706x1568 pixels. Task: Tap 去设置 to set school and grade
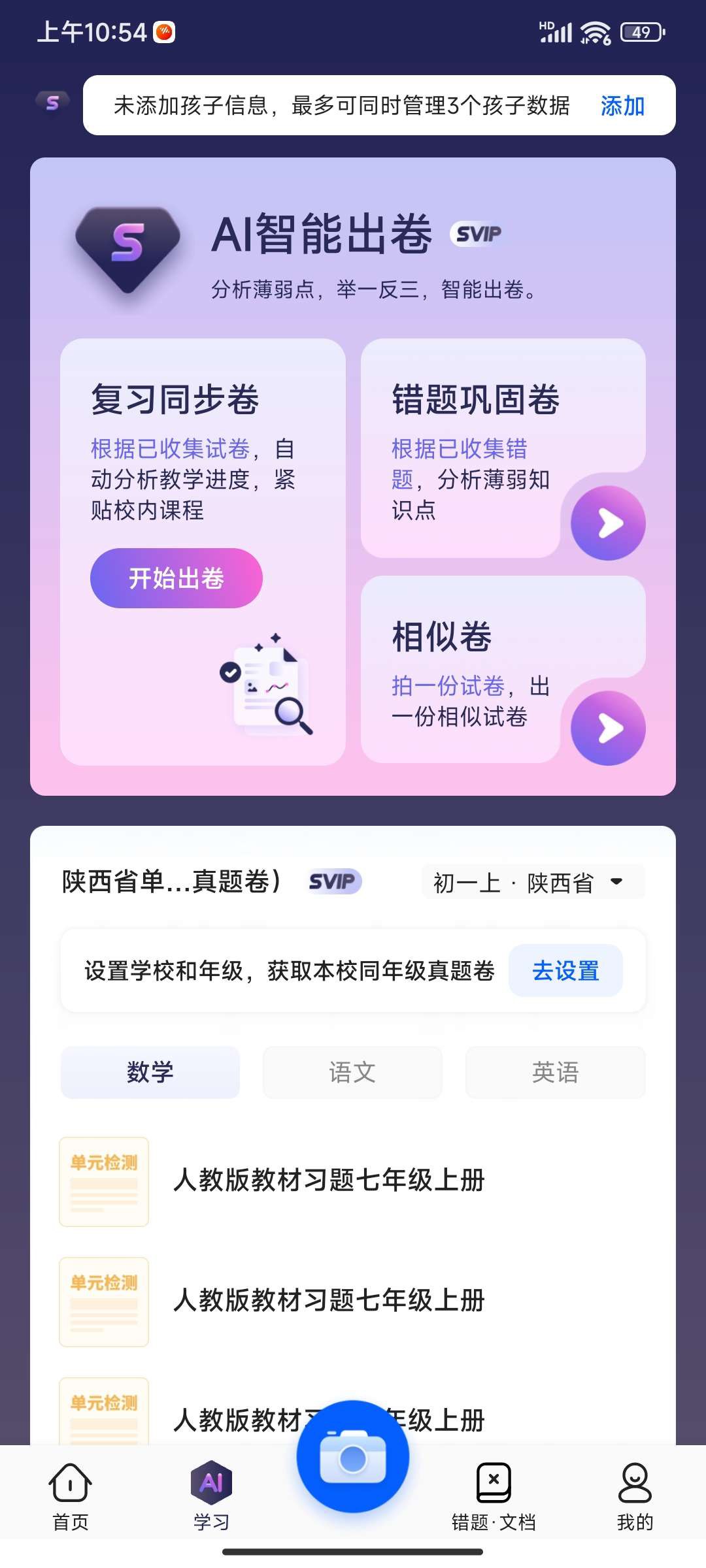(x=565, y=971)
